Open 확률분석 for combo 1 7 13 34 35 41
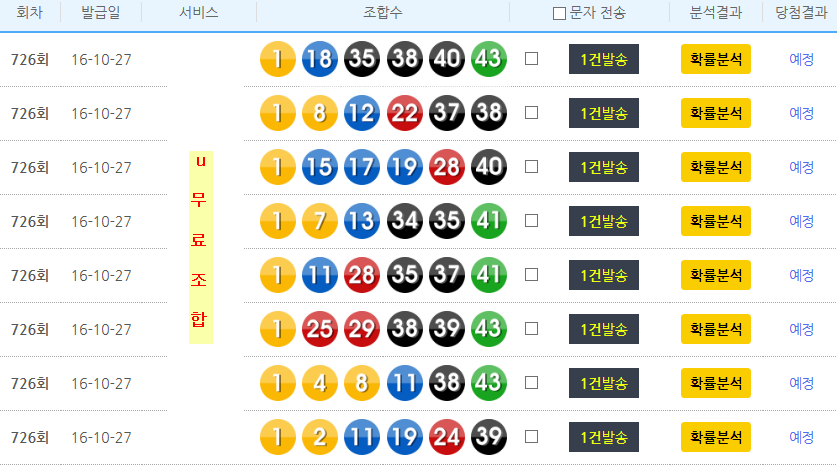 pos(715,221)
